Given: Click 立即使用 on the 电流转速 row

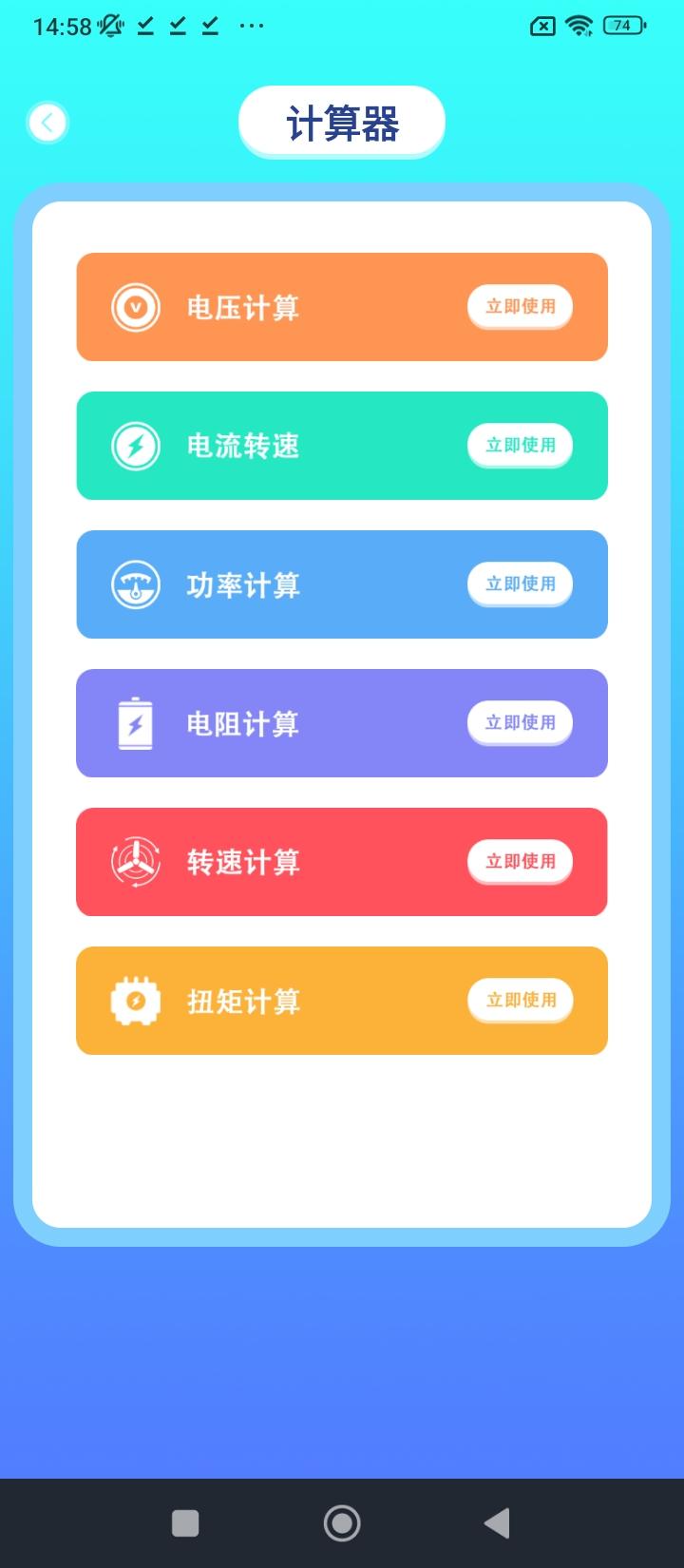Looking at the screenshot, I should point(520,446).
